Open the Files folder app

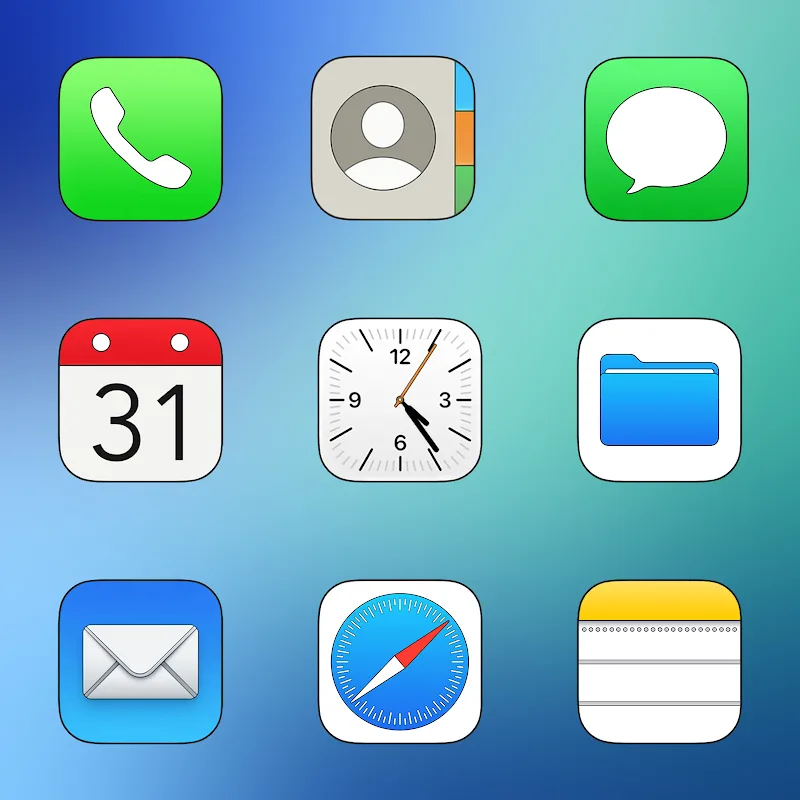click(x=659, y=400)
